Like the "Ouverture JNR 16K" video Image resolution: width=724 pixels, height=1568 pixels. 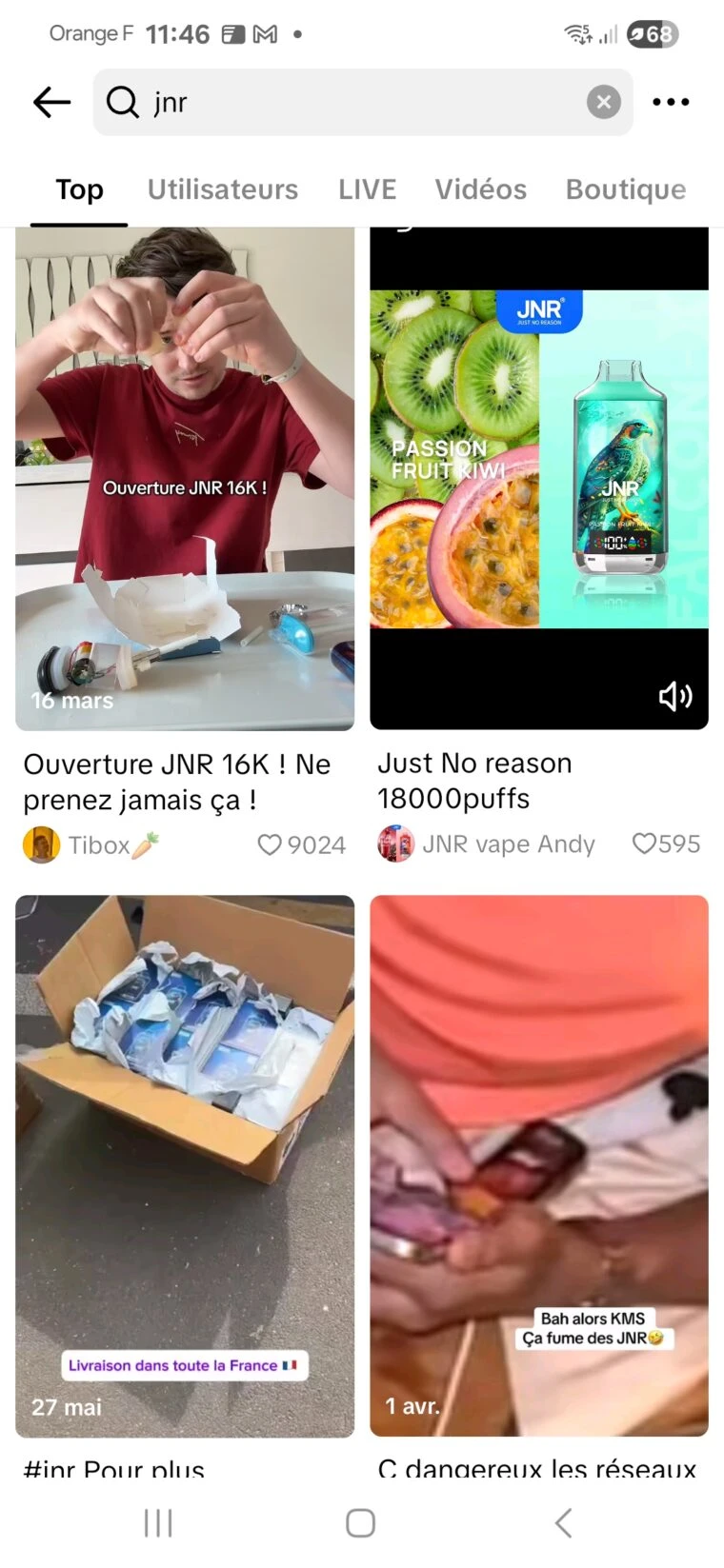tap(271, 844)
